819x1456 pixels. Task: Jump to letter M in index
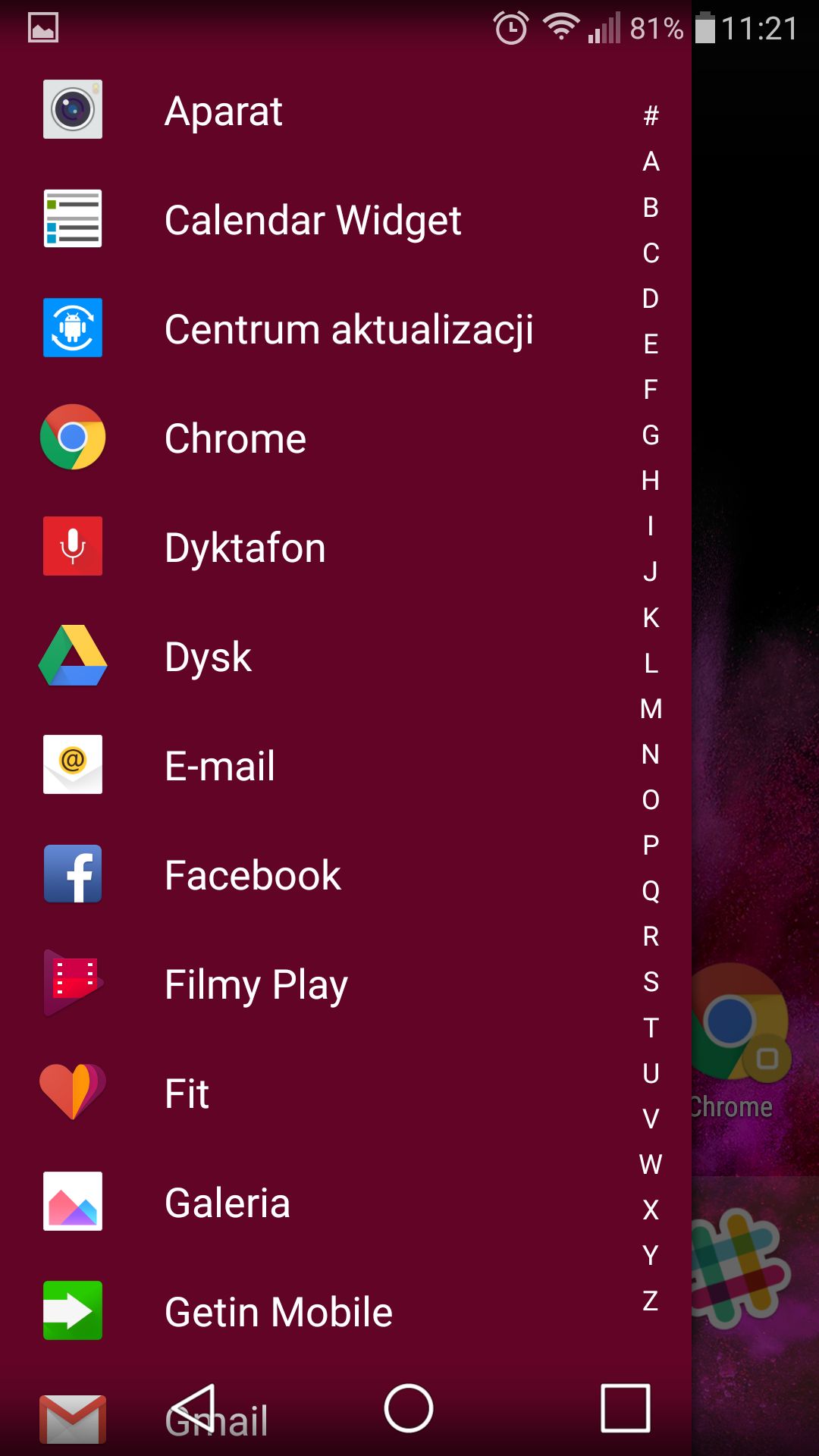point(651,708)
